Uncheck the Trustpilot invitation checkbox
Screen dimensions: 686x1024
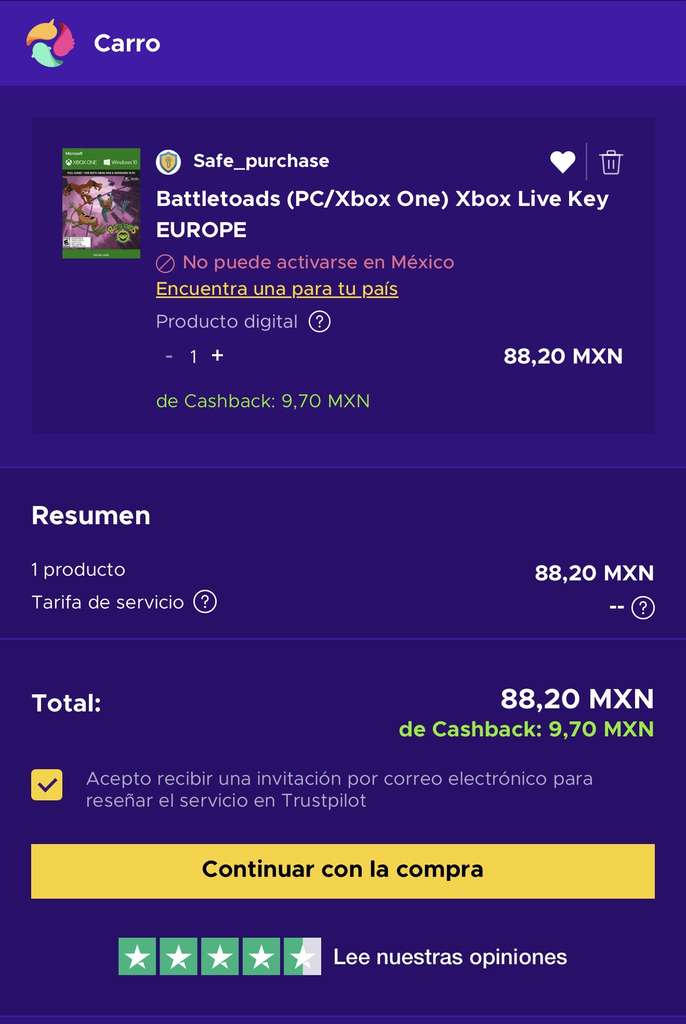point(47,785)
